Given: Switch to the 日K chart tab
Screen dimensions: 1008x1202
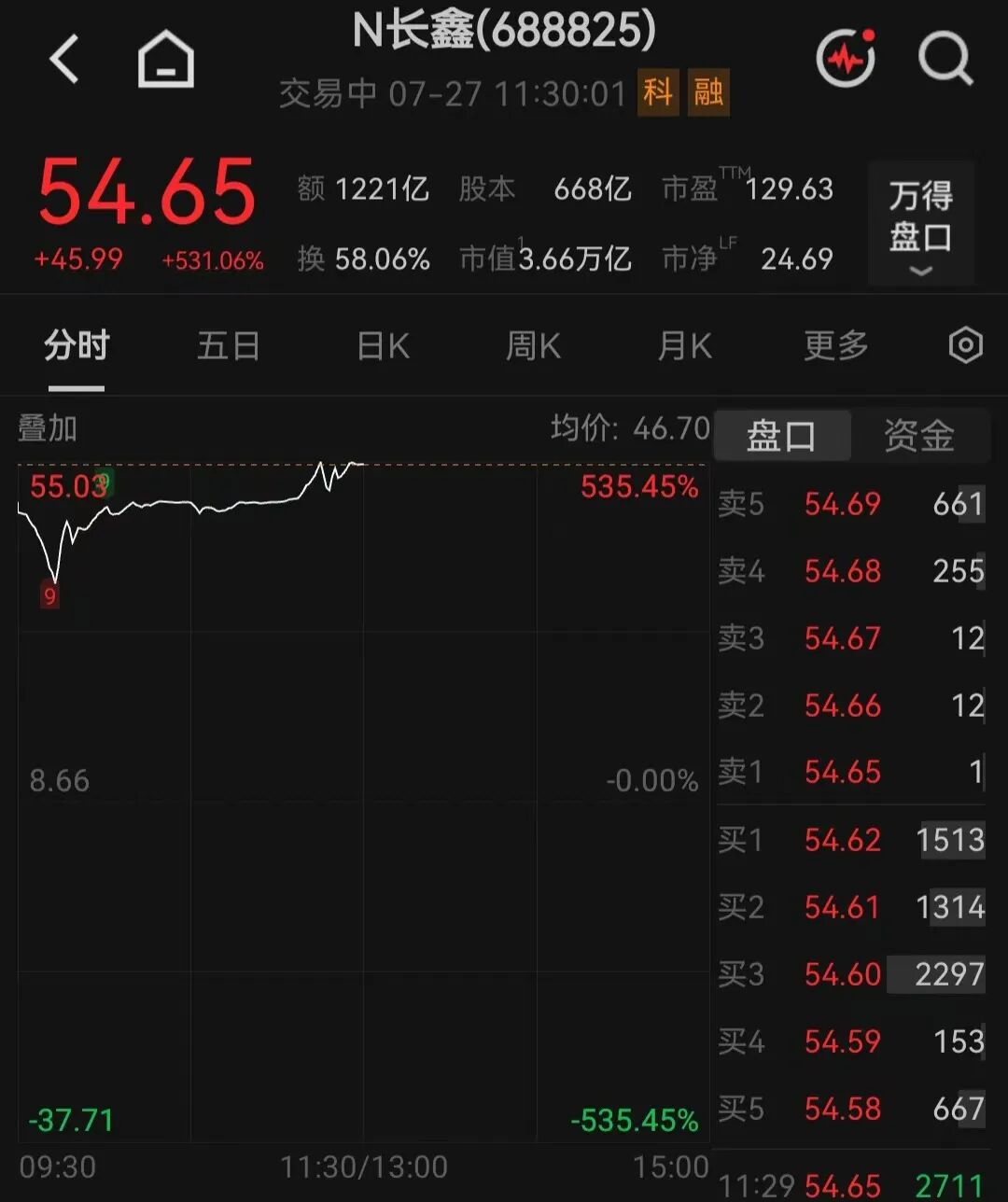Looking at the screenshot, I should [383, 346].
